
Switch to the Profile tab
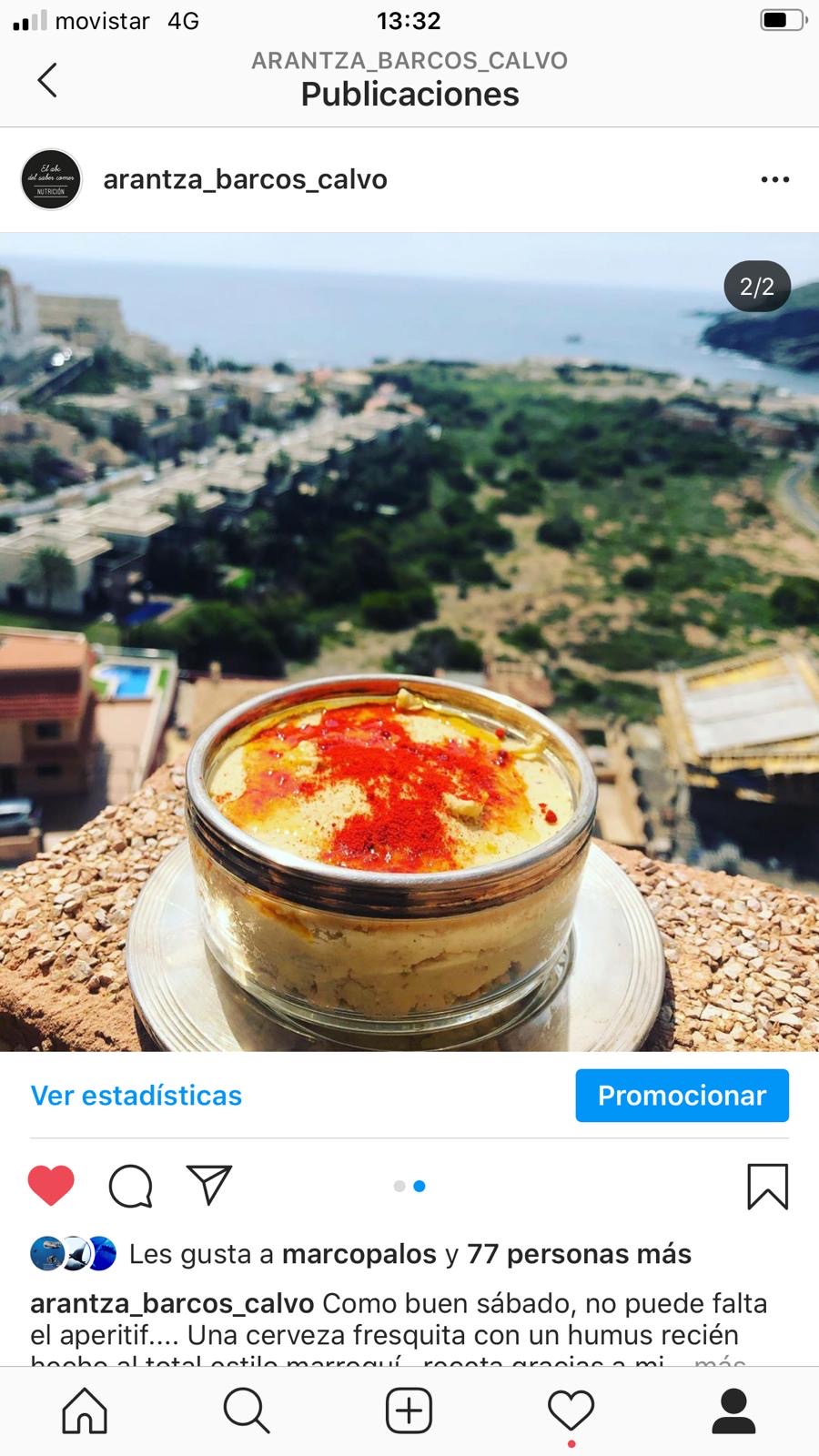733,1410
